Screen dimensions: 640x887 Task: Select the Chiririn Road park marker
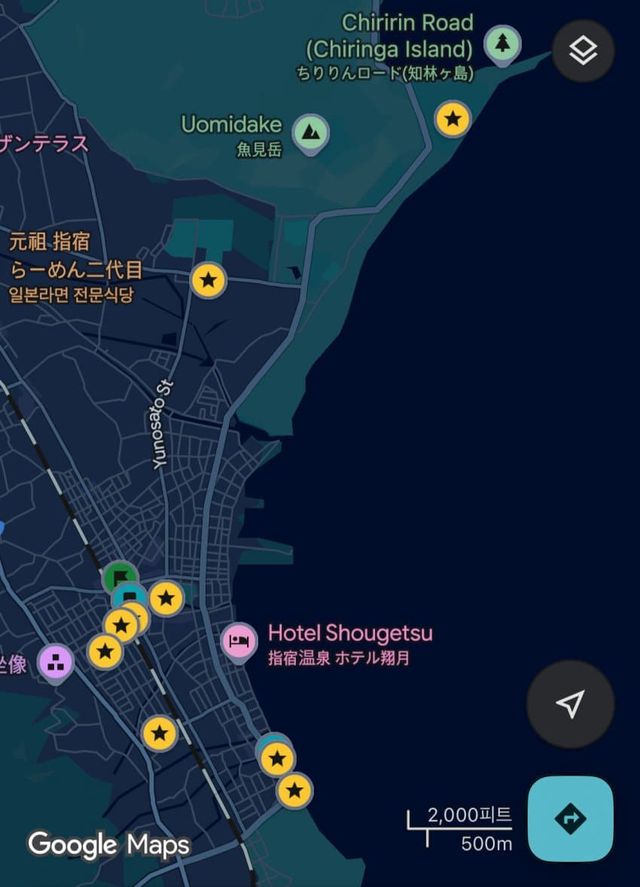click(x=503, y=43)
